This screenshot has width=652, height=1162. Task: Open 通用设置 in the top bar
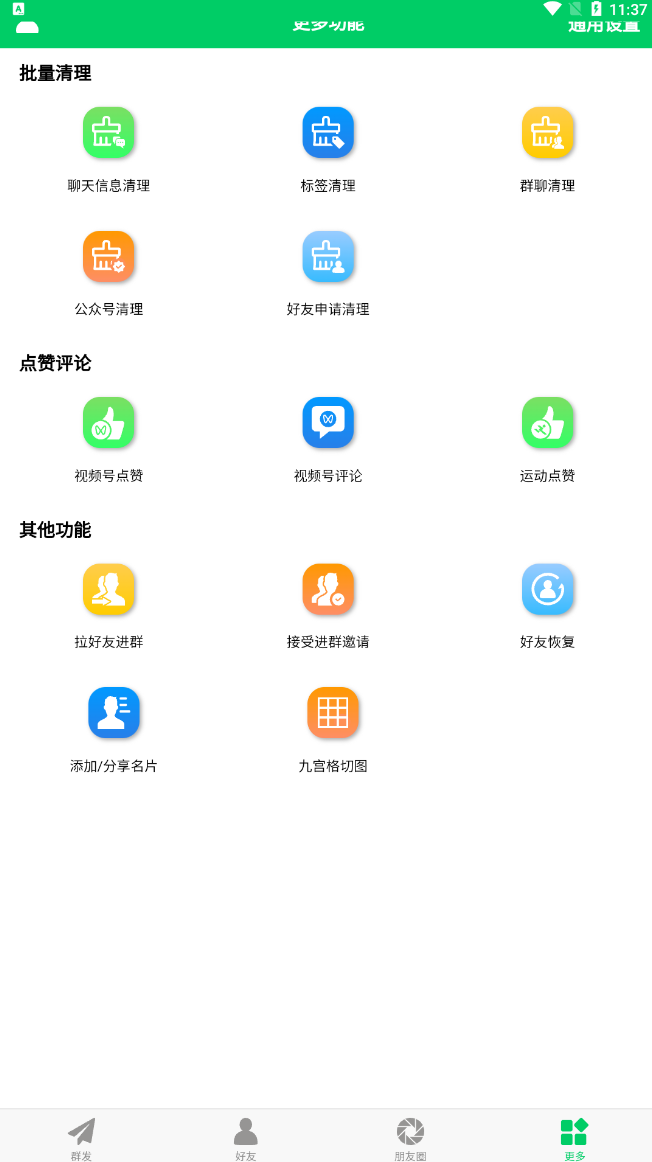click(x=603, y=25)
